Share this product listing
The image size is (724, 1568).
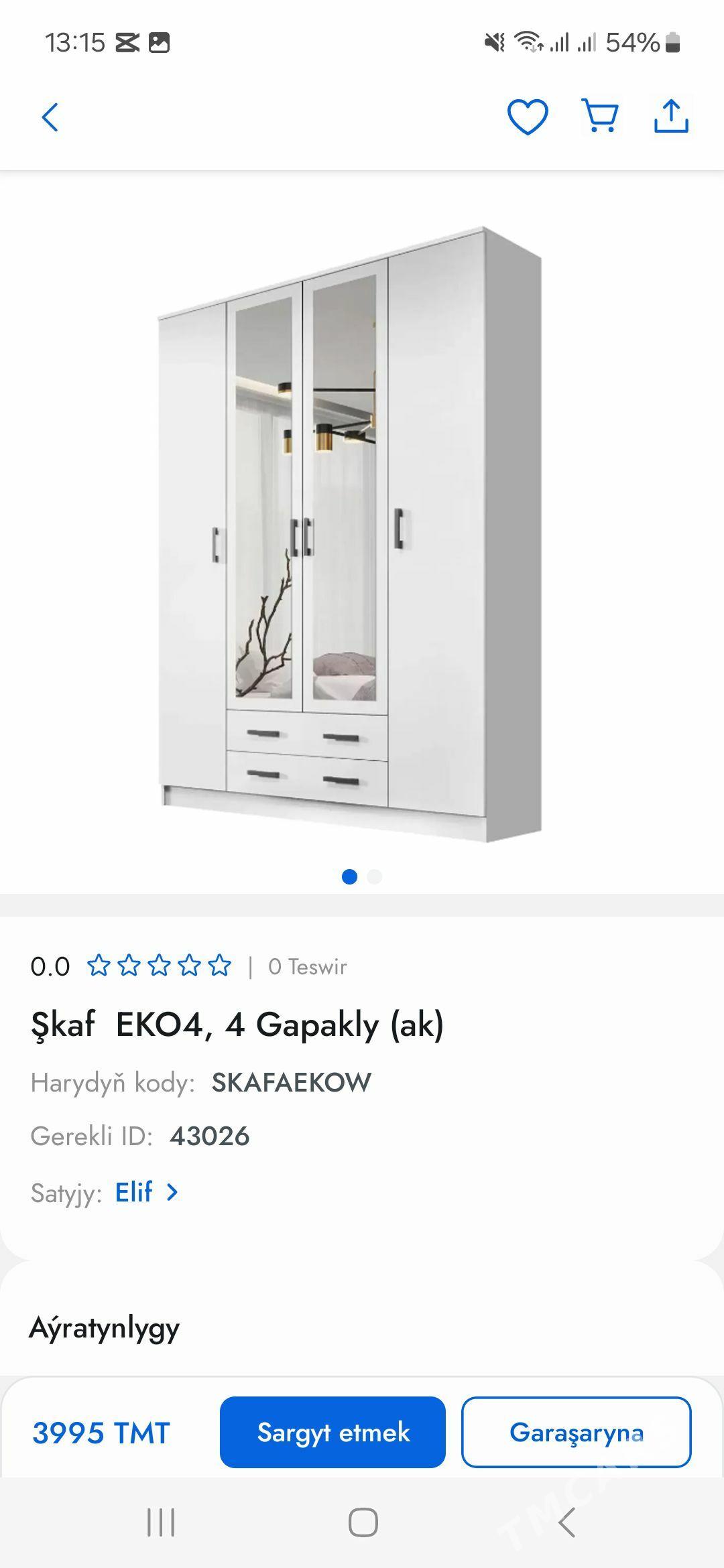(x=671, y=117)
